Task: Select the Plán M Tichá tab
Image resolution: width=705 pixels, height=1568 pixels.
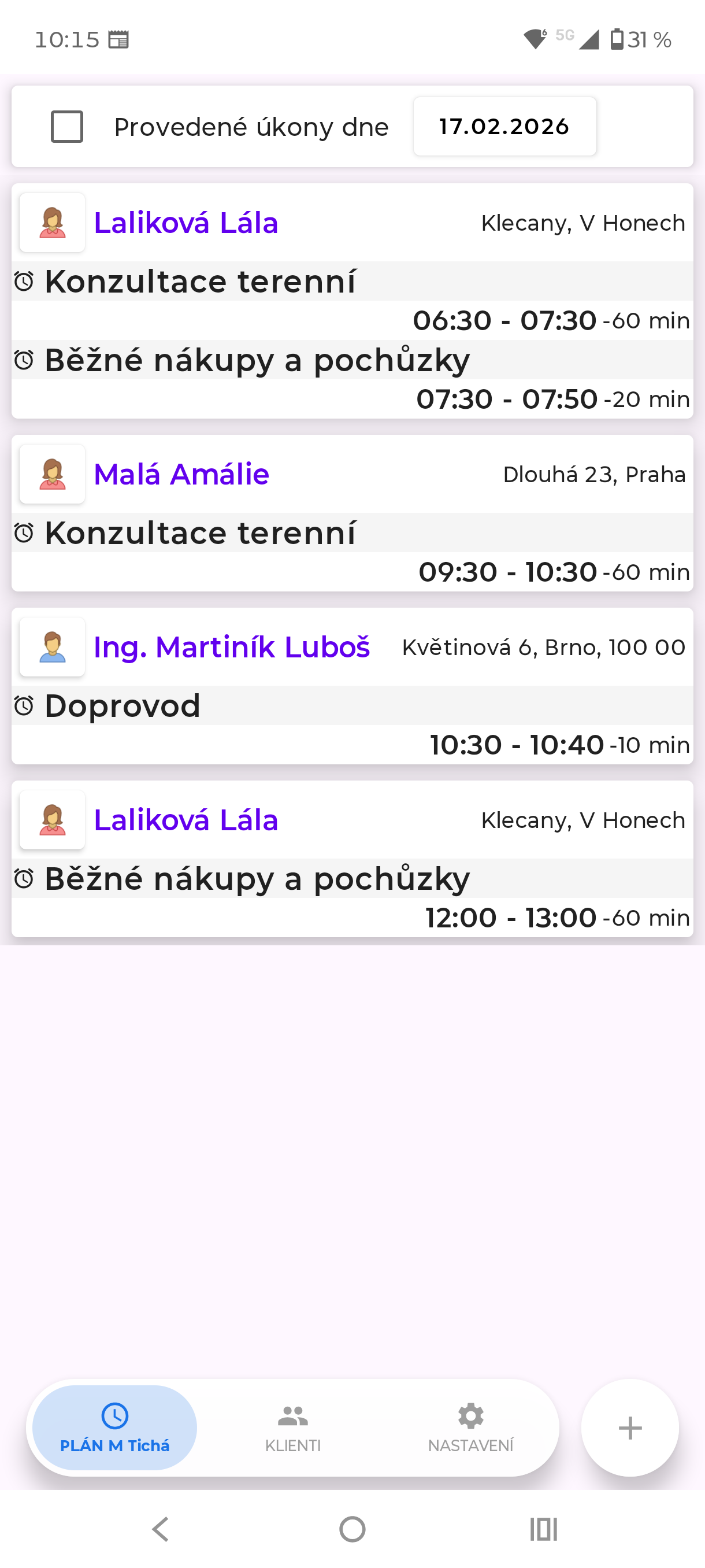Action: [115, 1428]
